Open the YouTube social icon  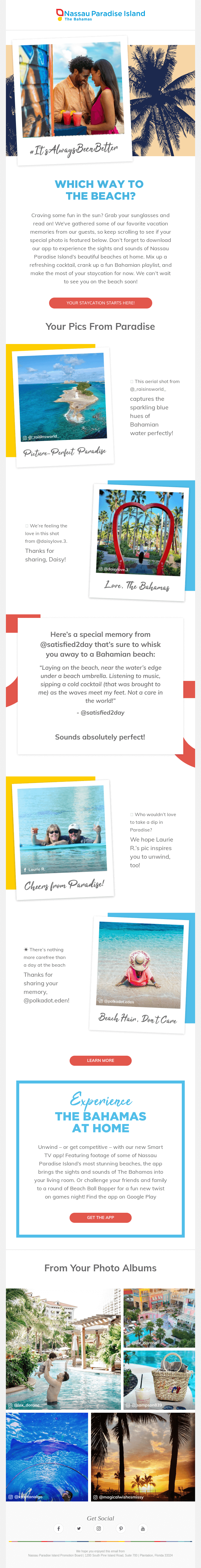point(142,1528)
